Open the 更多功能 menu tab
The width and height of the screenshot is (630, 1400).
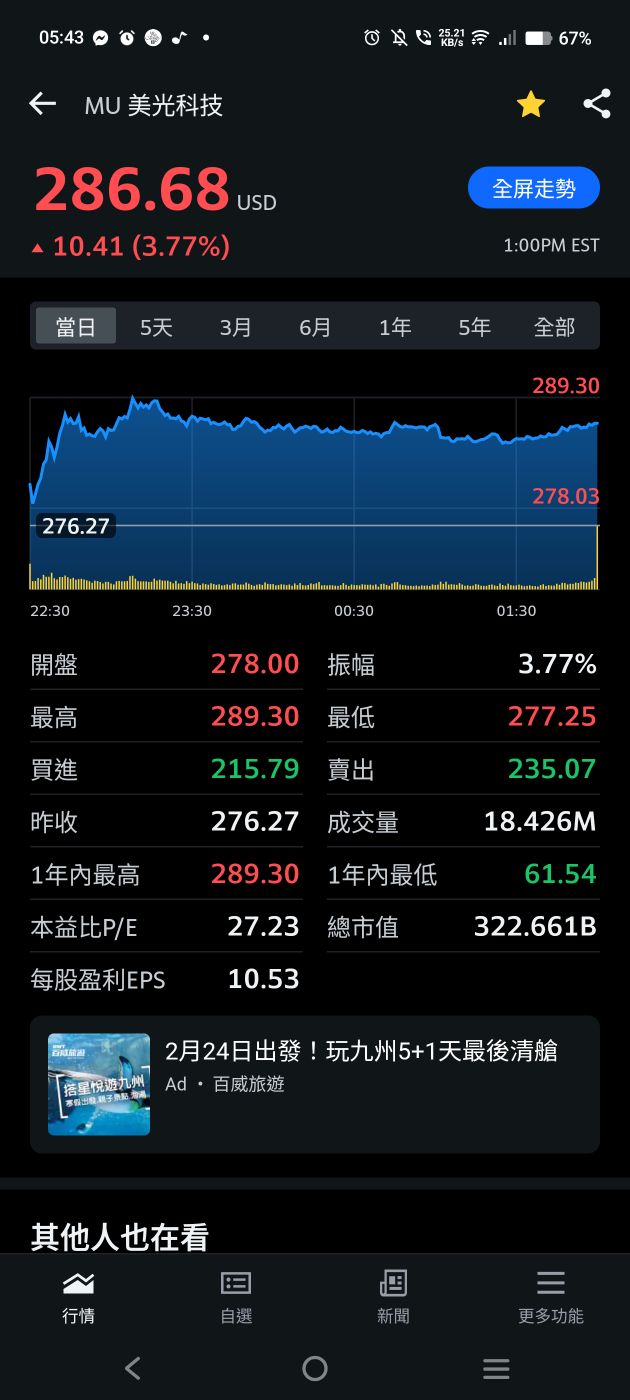pos(551,1297)
